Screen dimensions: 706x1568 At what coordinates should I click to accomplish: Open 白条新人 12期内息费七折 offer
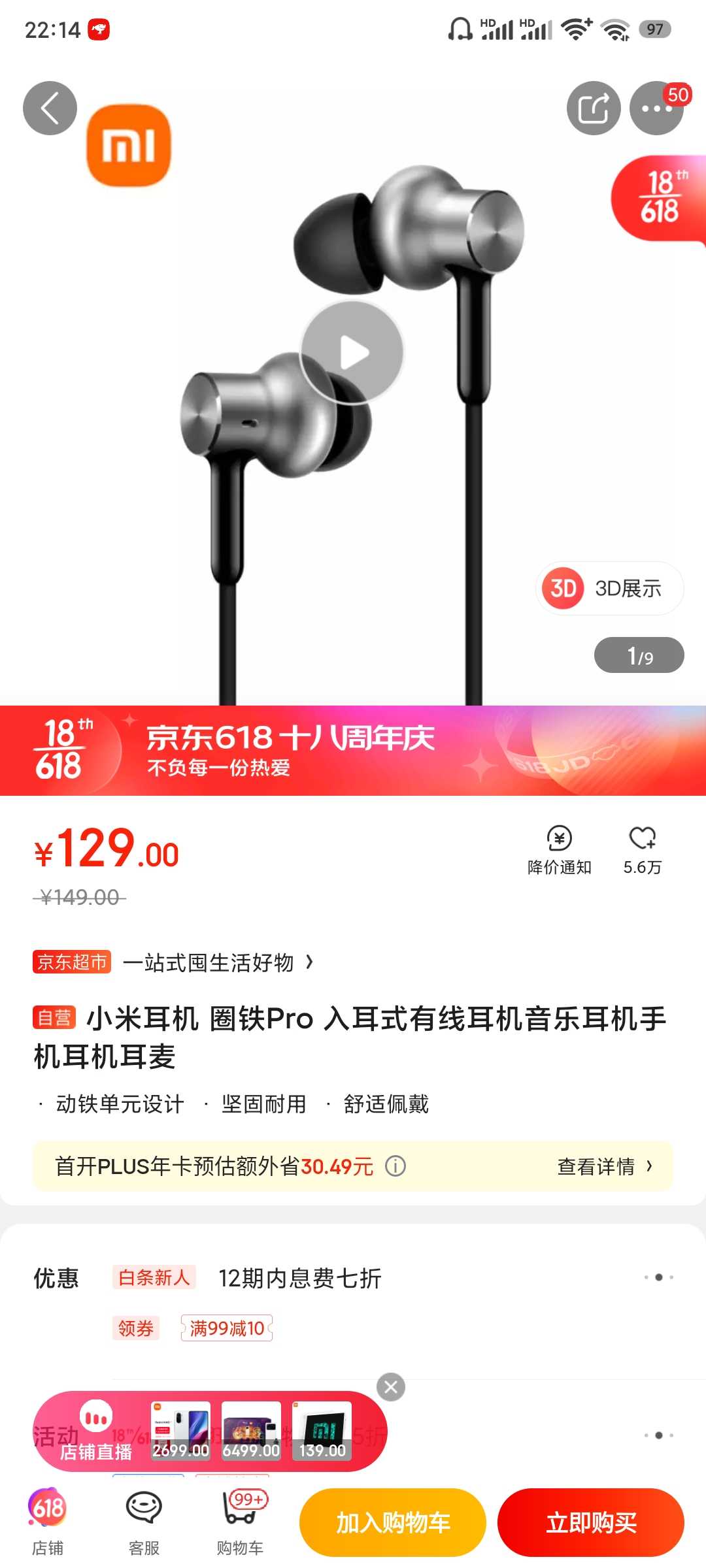[247, 1277]
